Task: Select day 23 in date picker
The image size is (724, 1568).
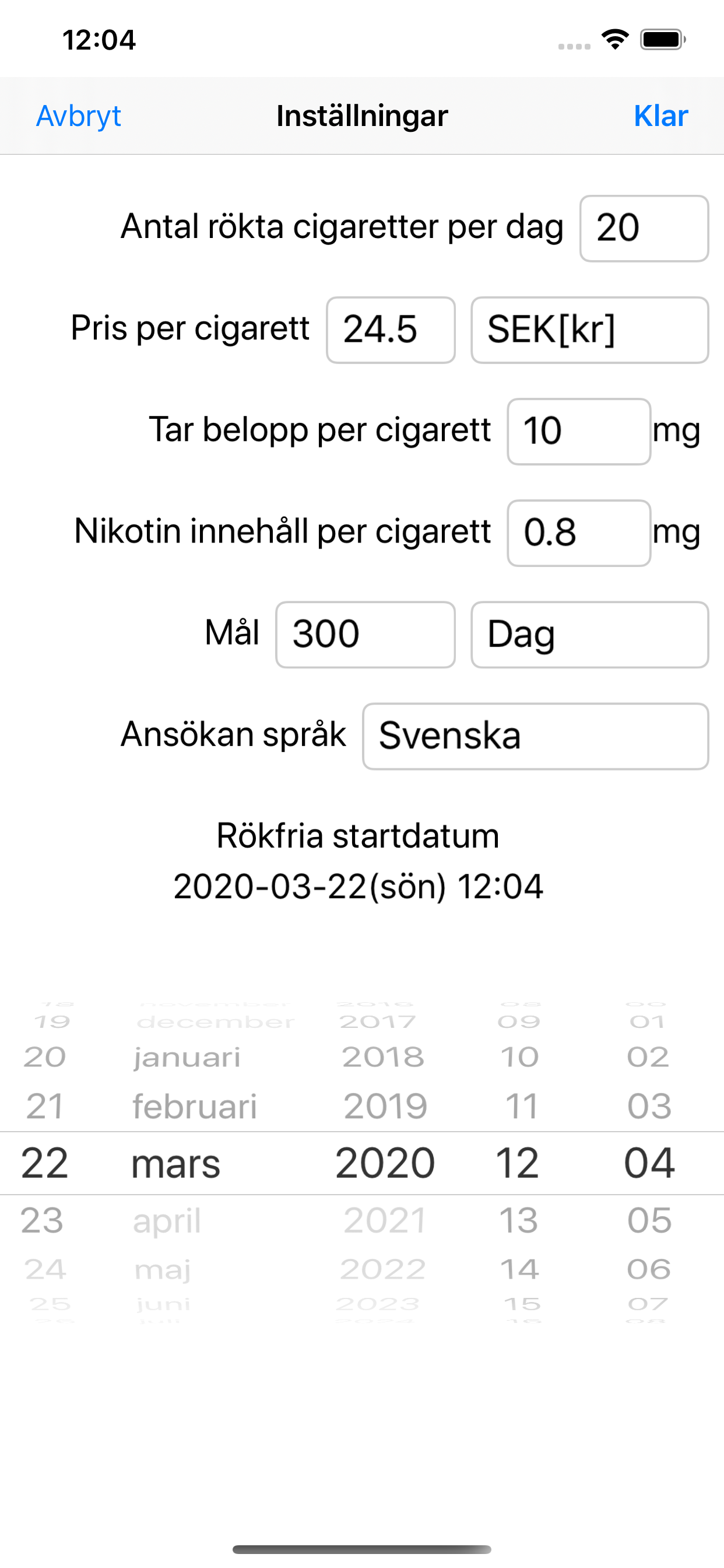Action: [42, 1220]
